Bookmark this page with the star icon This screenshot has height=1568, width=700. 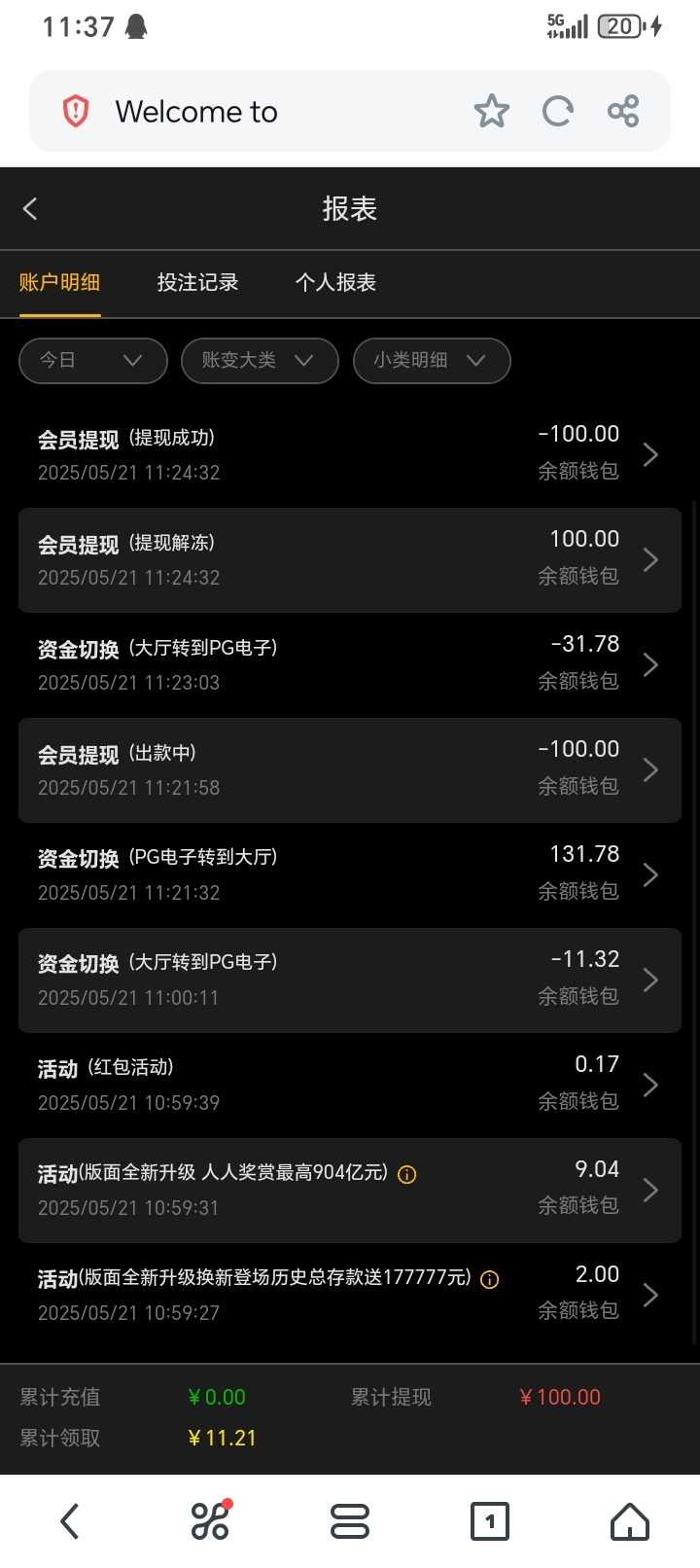(x=491, y=111)
